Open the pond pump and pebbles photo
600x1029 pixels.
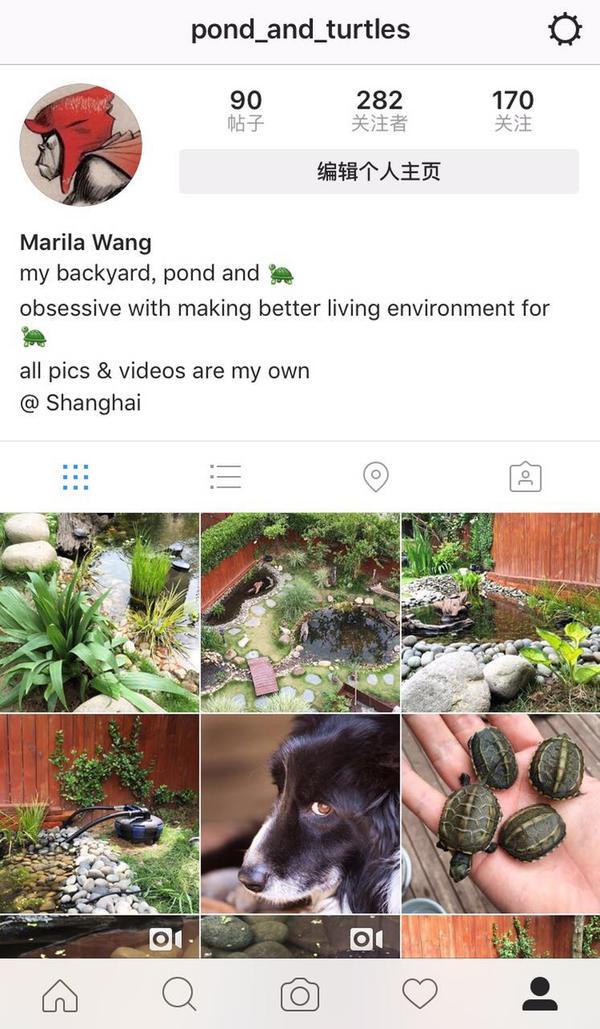pyautogui.click(x=99, y=813)
